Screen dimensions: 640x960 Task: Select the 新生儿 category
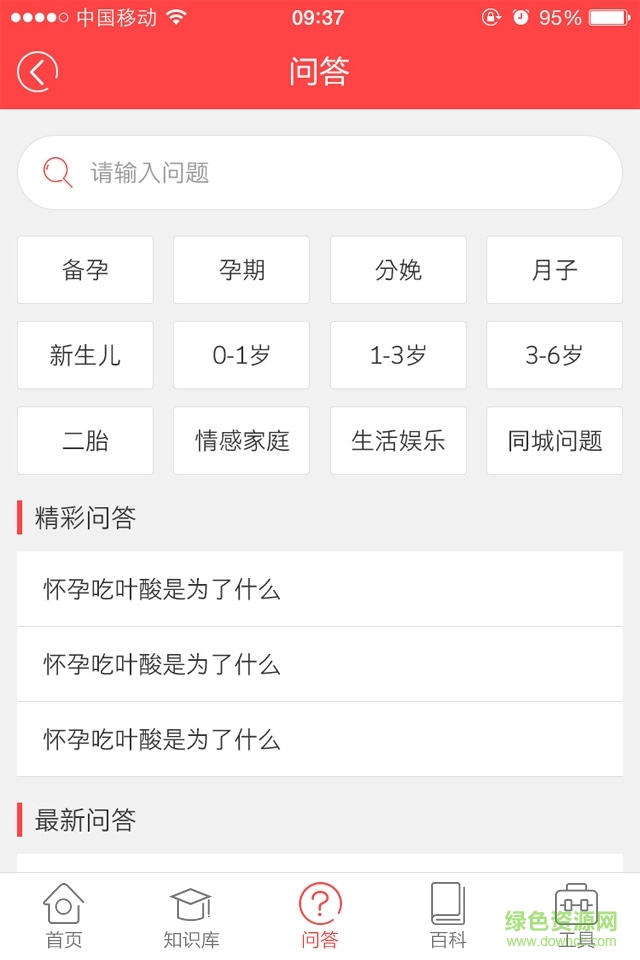pyautogui.click(x=85, y=355)
